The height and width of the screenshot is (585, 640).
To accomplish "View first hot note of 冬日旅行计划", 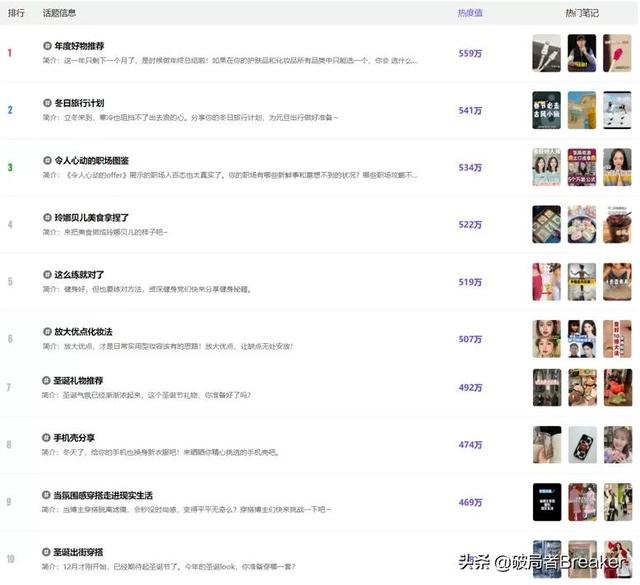I will pos(546,110).
